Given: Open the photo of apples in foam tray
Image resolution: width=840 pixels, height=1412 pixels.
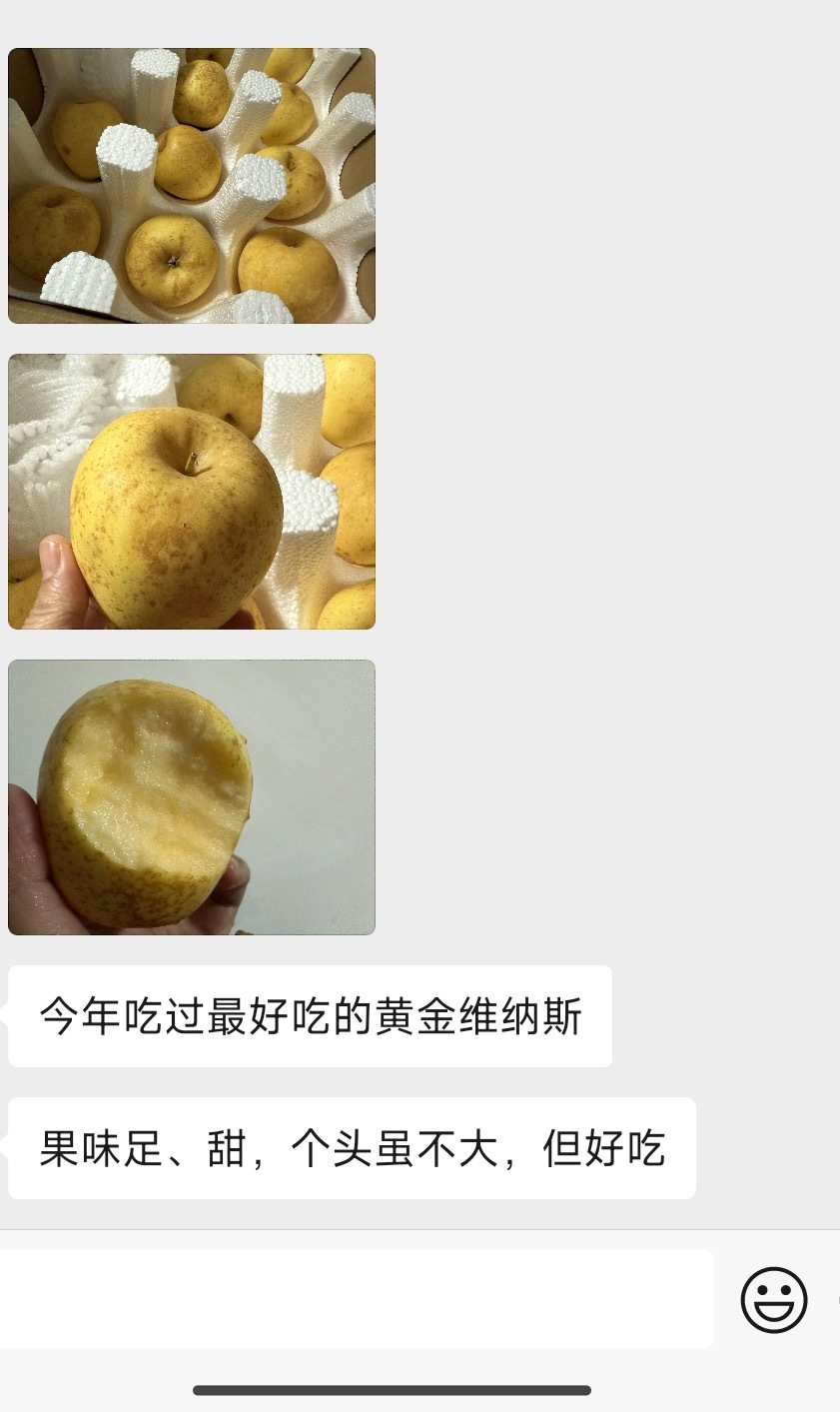Looking at the screenshot, I should [192, 186].
